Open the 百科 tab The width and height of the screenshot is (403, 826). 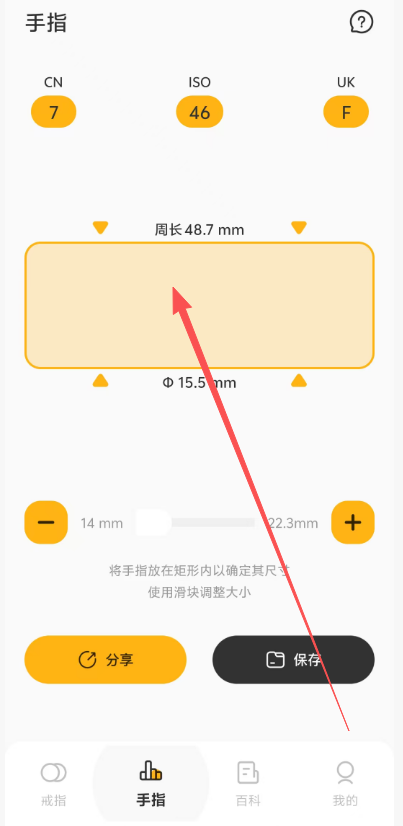pos(248,785)
